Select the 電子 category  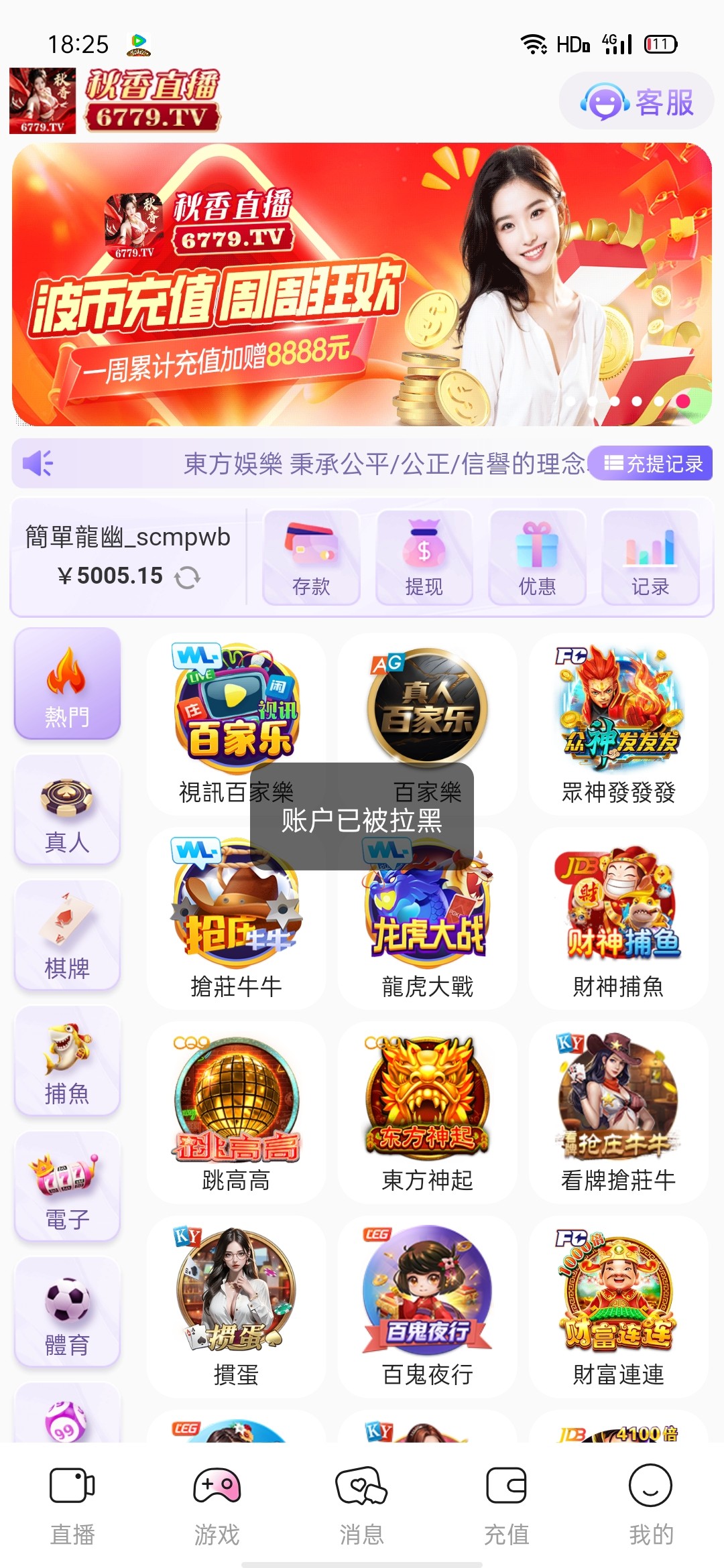67,1187
